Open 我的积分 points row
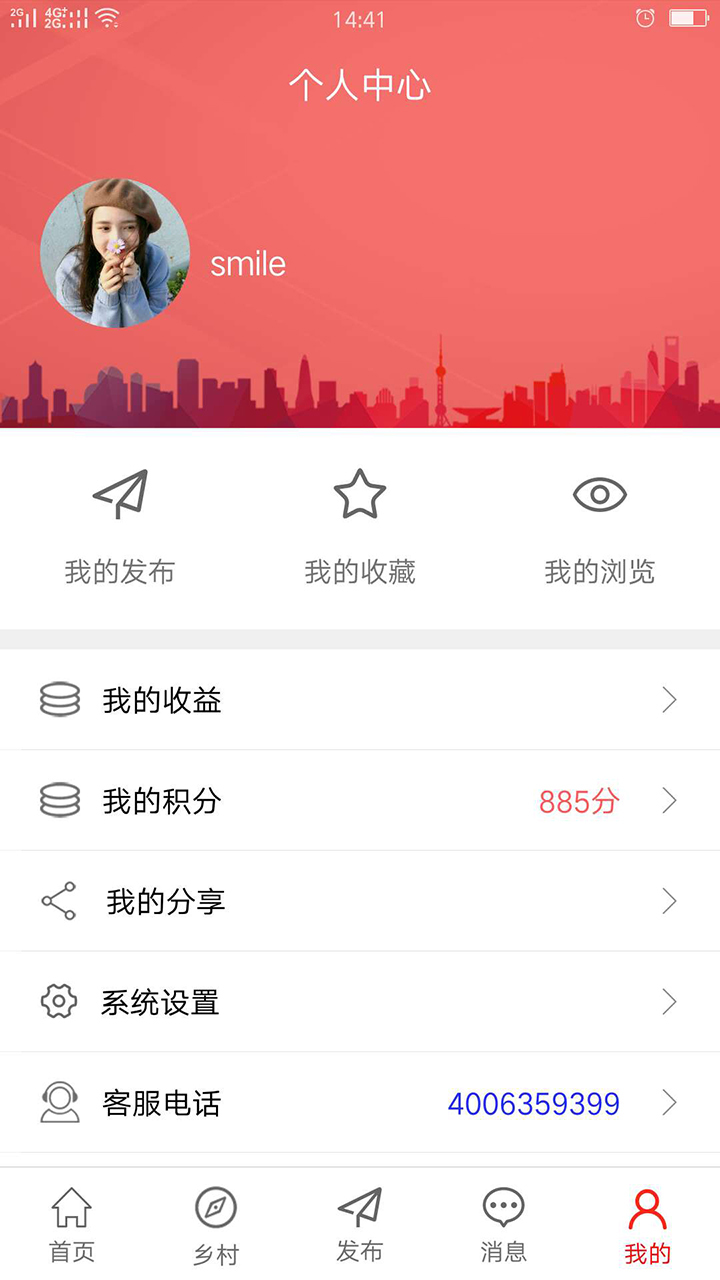This screenshot has height=1280, width=720. click(x=360, y=801)
